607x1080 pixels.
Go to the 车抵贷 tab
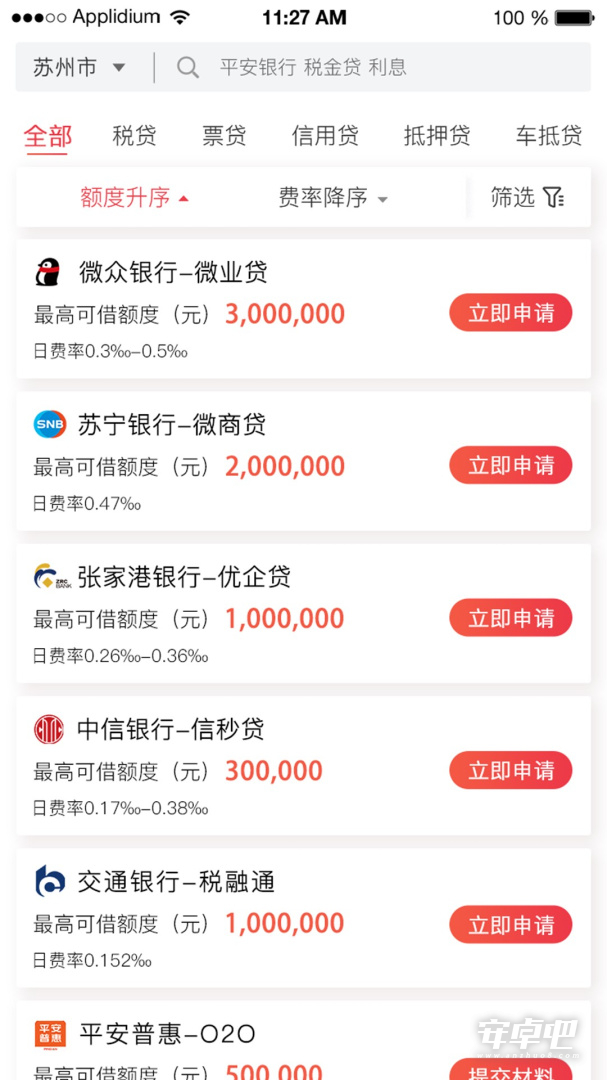tap(548, 136)
